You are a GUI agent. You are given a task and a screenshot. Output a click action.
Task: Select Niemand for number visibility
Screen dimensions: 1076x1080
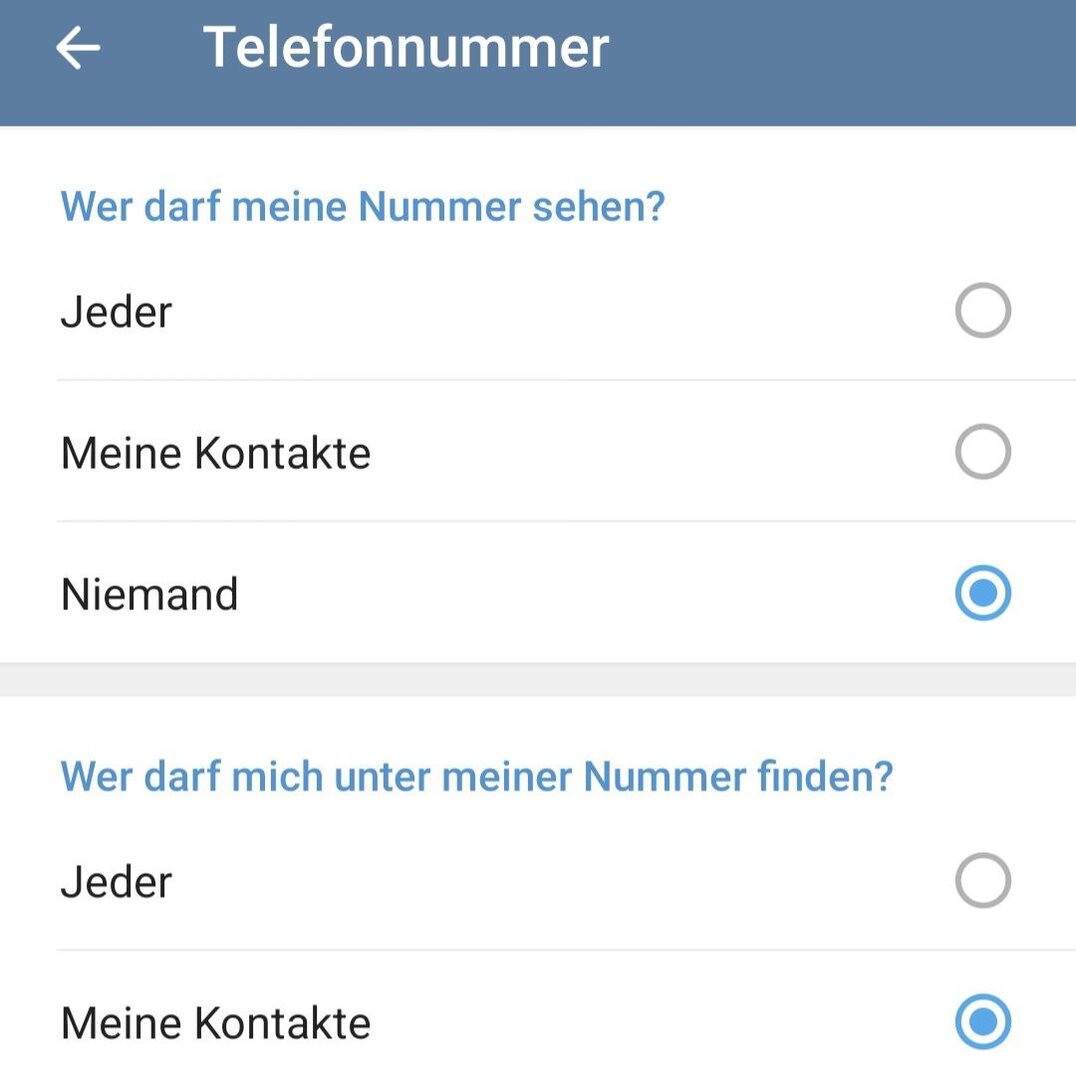[x=982, y=593]
